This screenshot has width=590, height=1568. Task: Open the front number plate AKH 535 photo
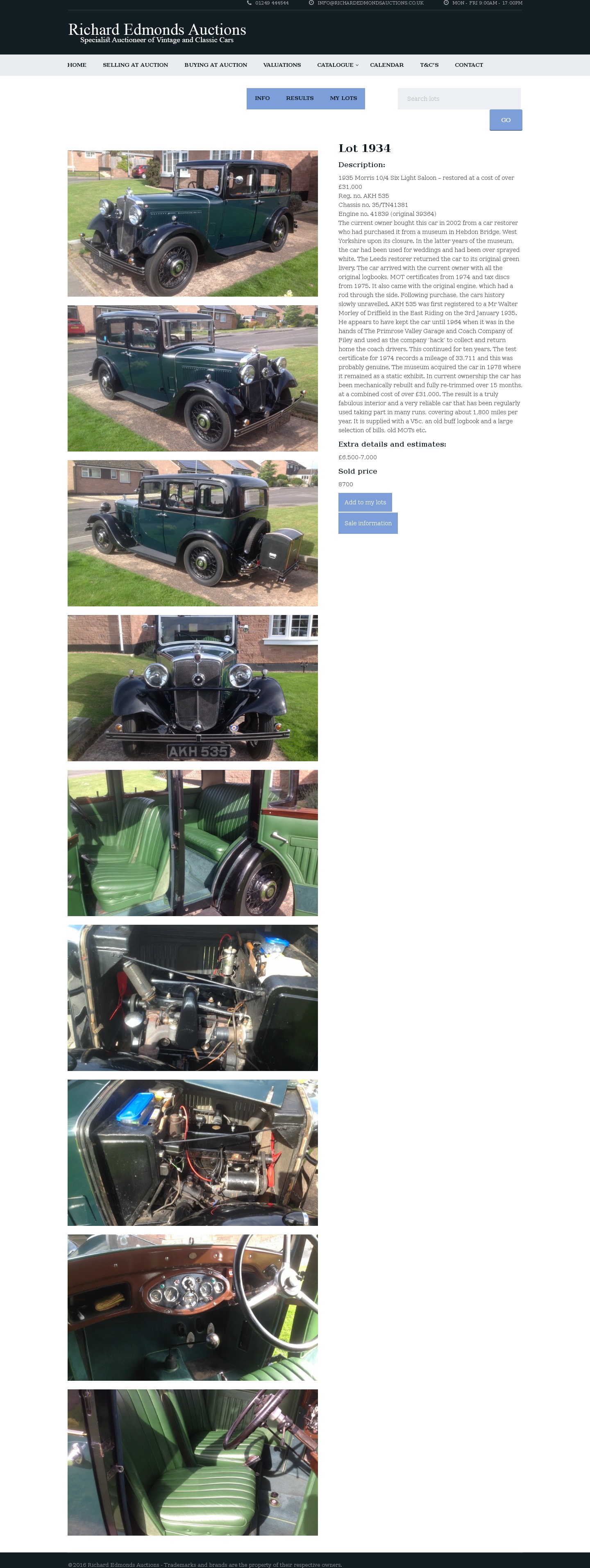(x=193, y=688)
